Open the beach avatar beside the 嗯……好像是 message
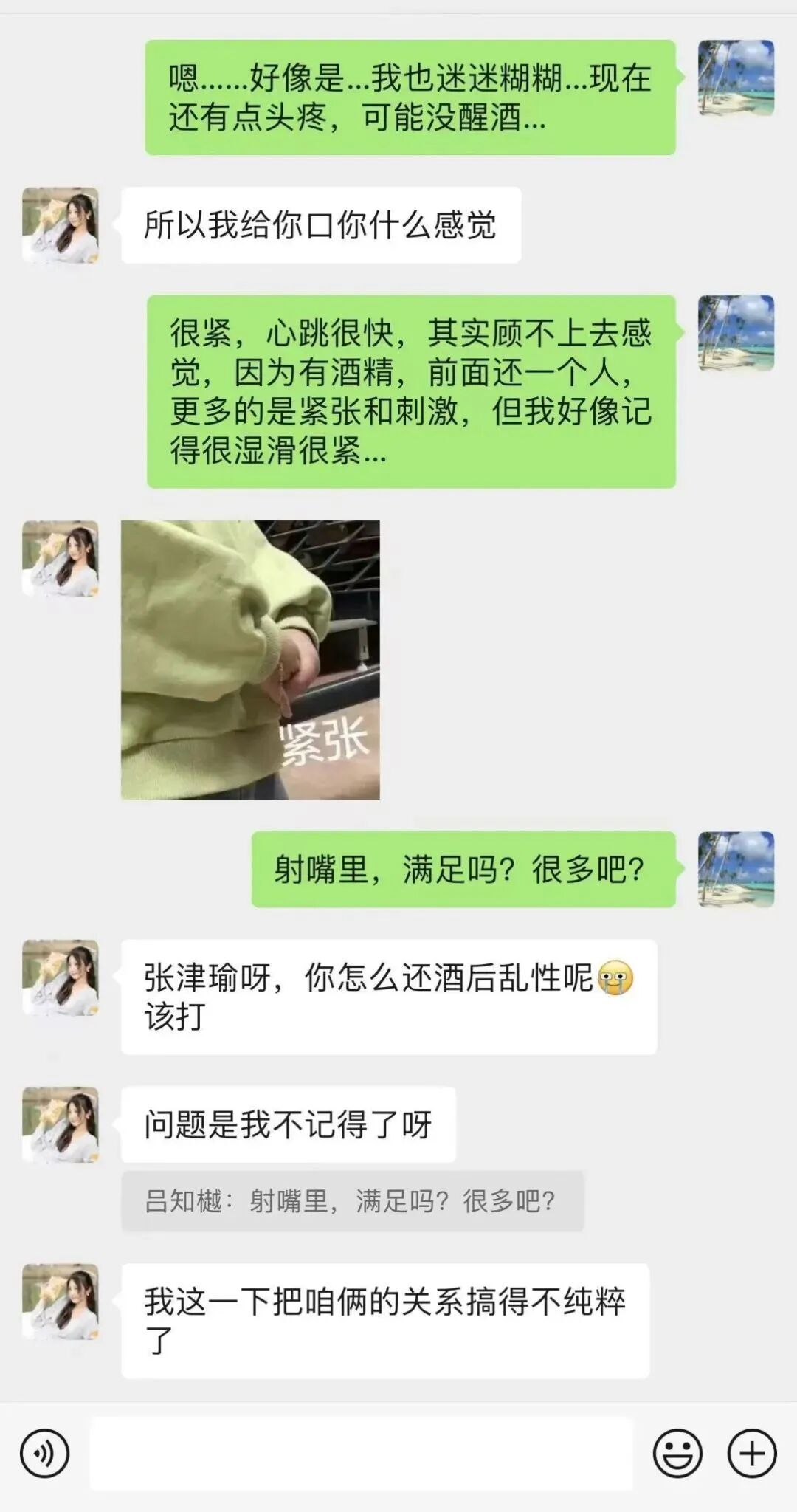The height and width of the screenshot is (1512, 797). point(736,78)
